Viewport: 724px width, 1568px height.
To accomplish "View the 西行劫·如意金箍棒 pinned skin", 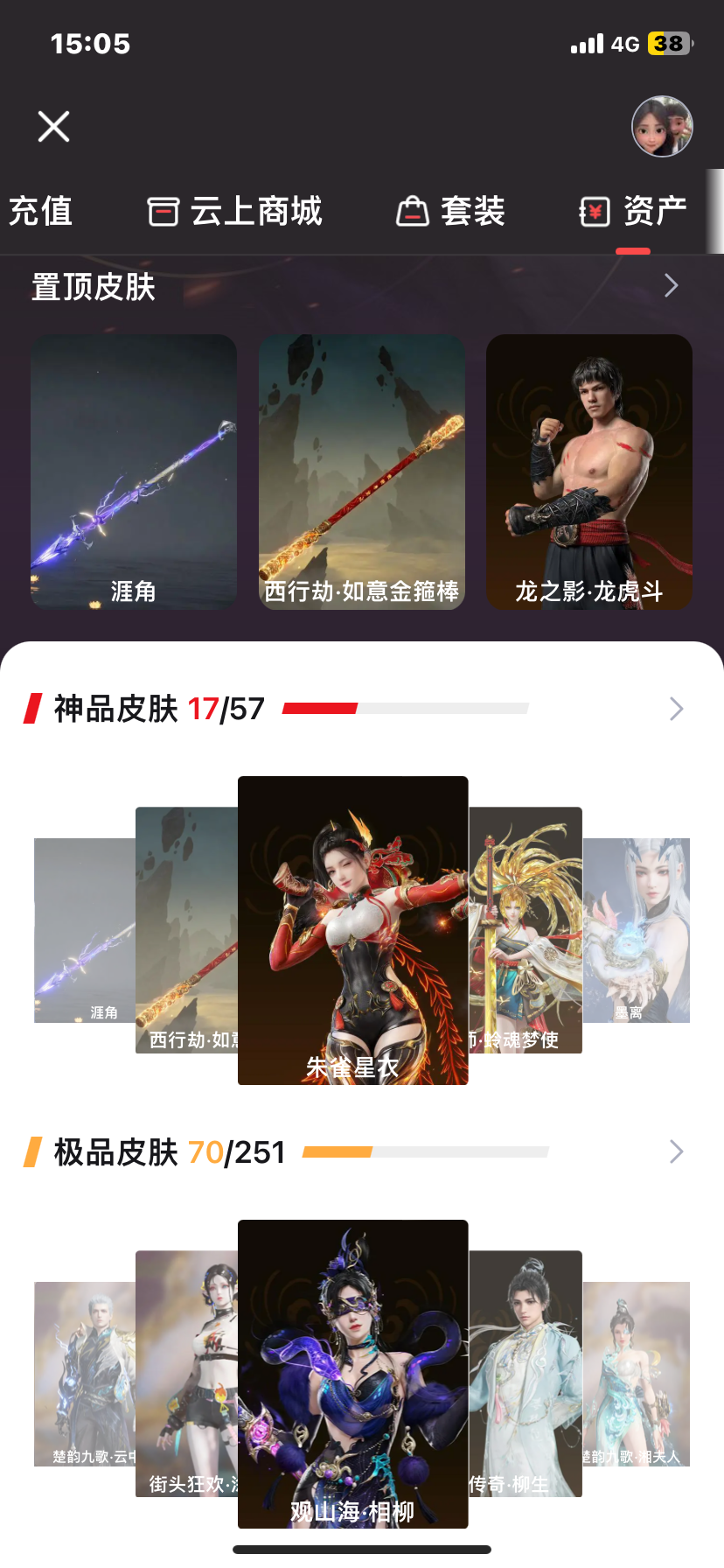I will (361, 472).
